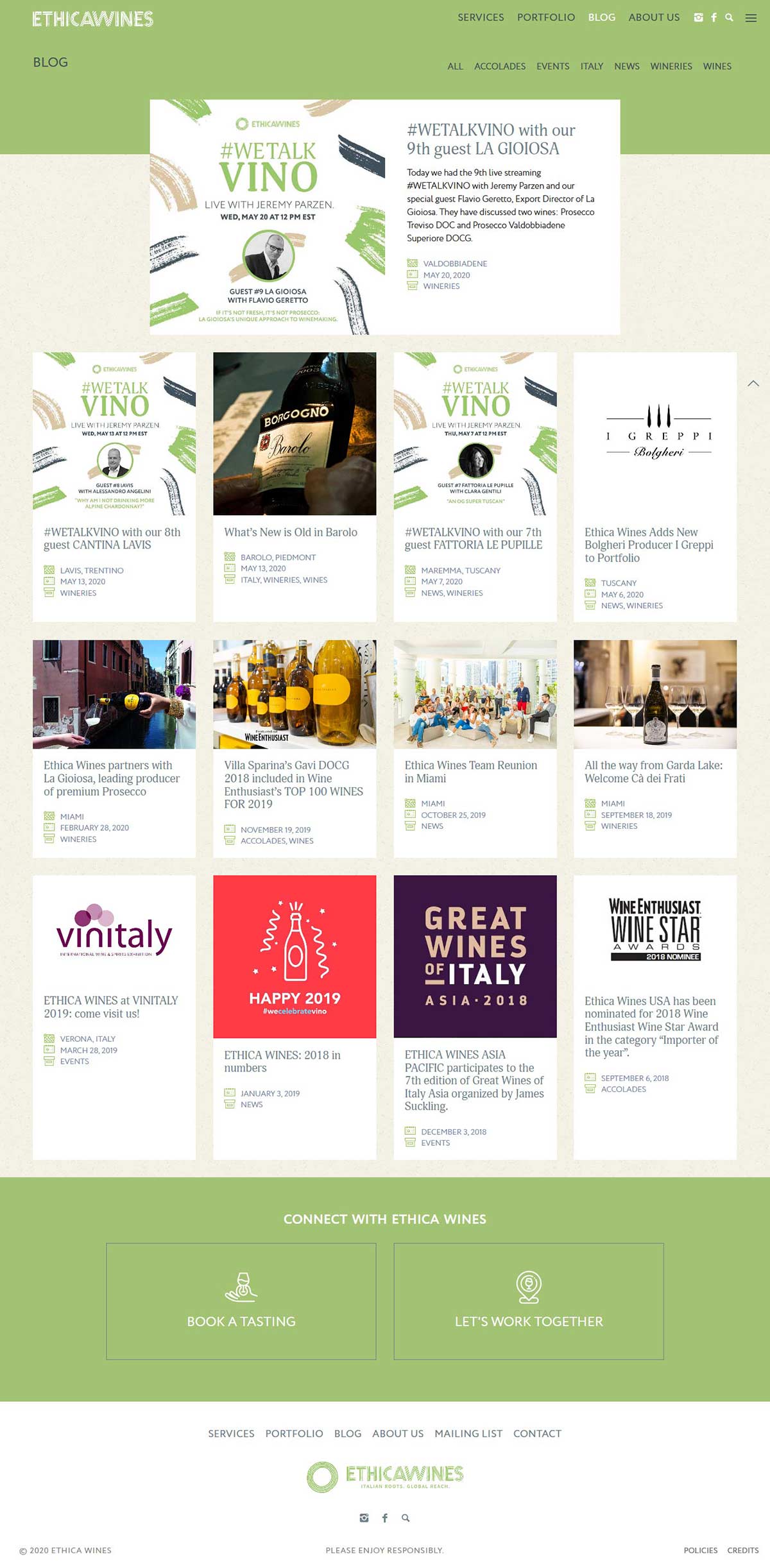Read the Great Wines of Italy Asia post
Screen dimensions: 770x1568
[474, 1080]
